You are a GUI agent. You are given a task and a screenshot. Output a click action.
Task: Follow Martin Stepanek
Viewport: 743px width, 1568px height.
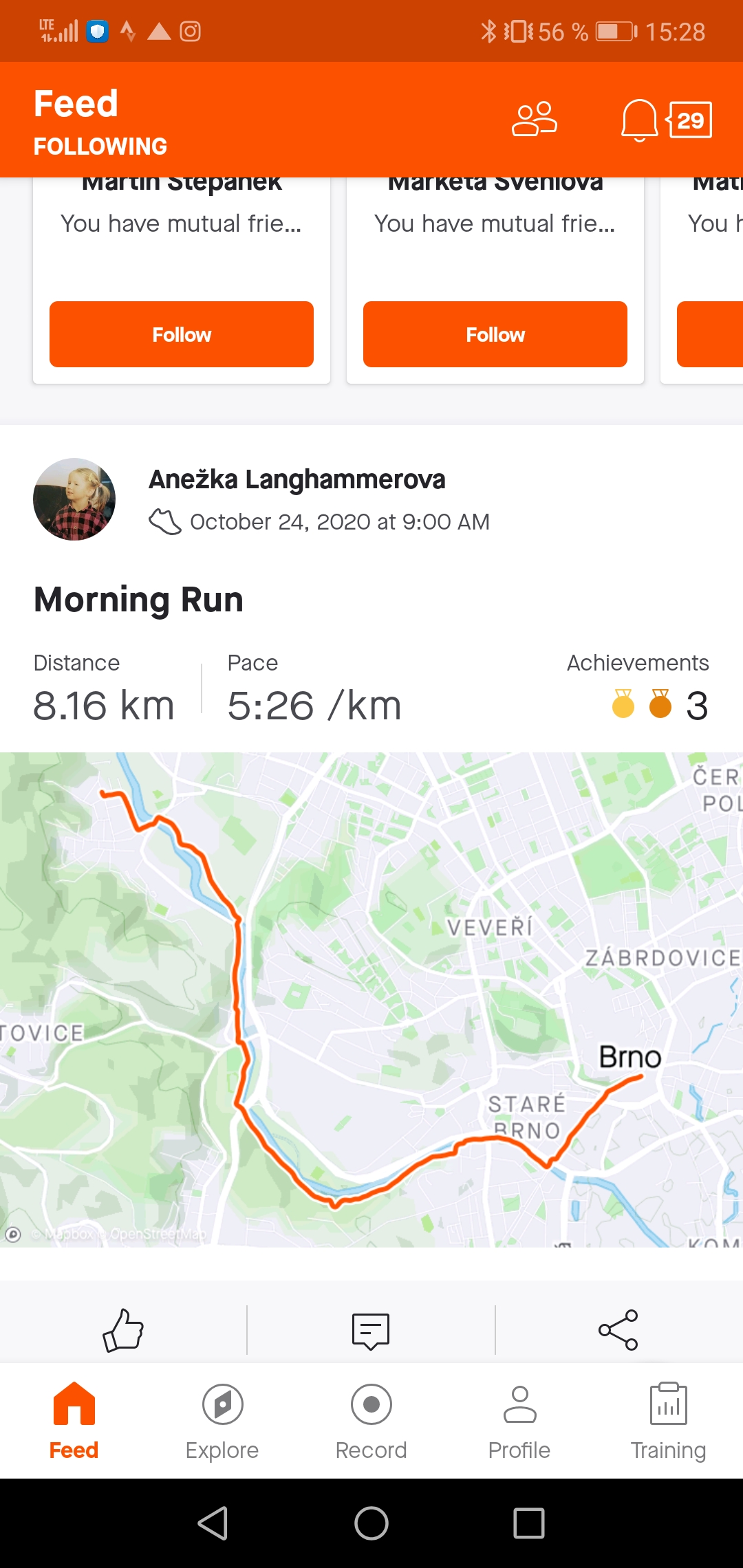coord(182,334)
